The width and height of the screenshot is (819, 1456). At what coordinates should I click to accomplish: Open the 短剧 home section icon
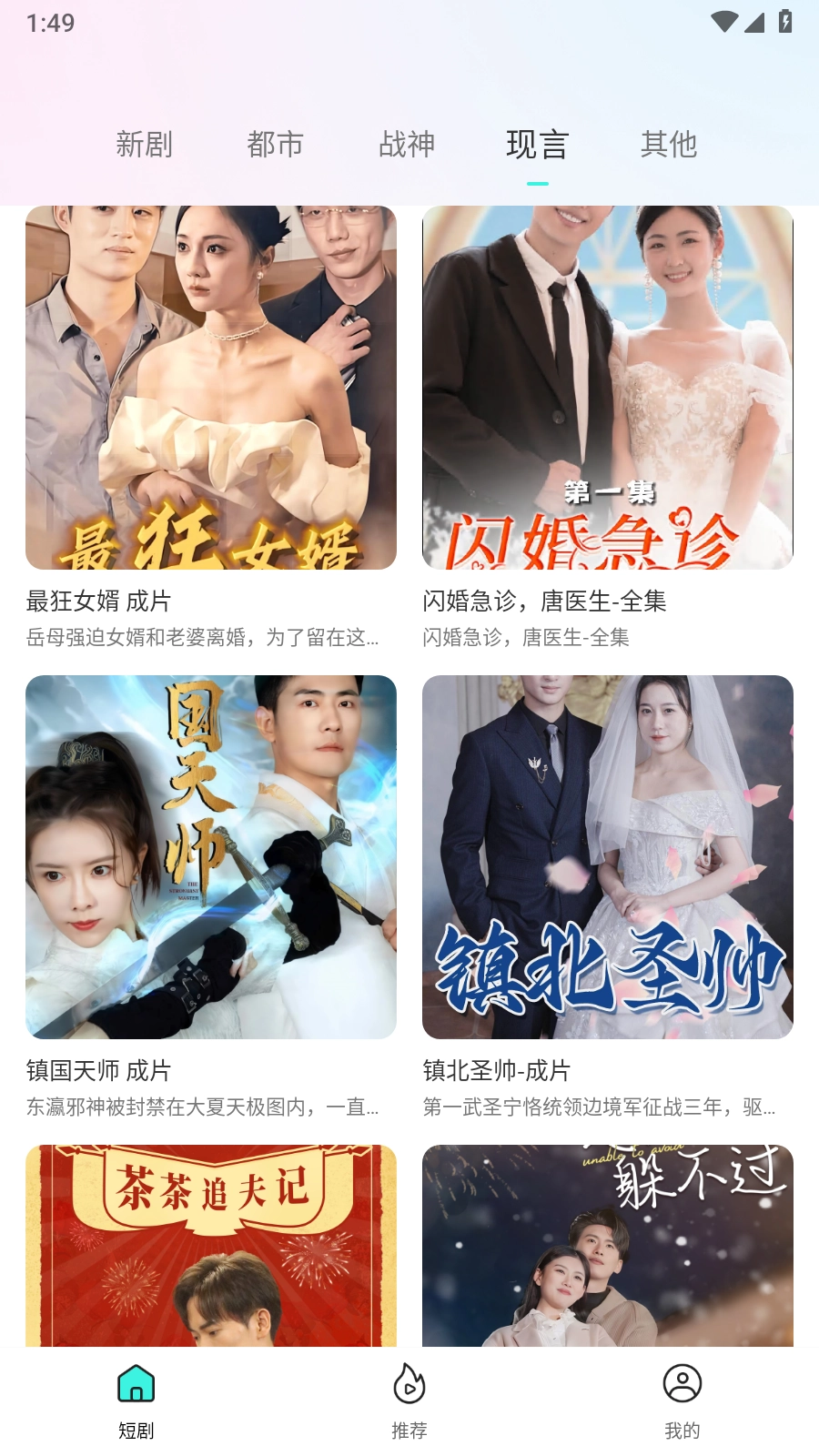tap(135, 1383)
